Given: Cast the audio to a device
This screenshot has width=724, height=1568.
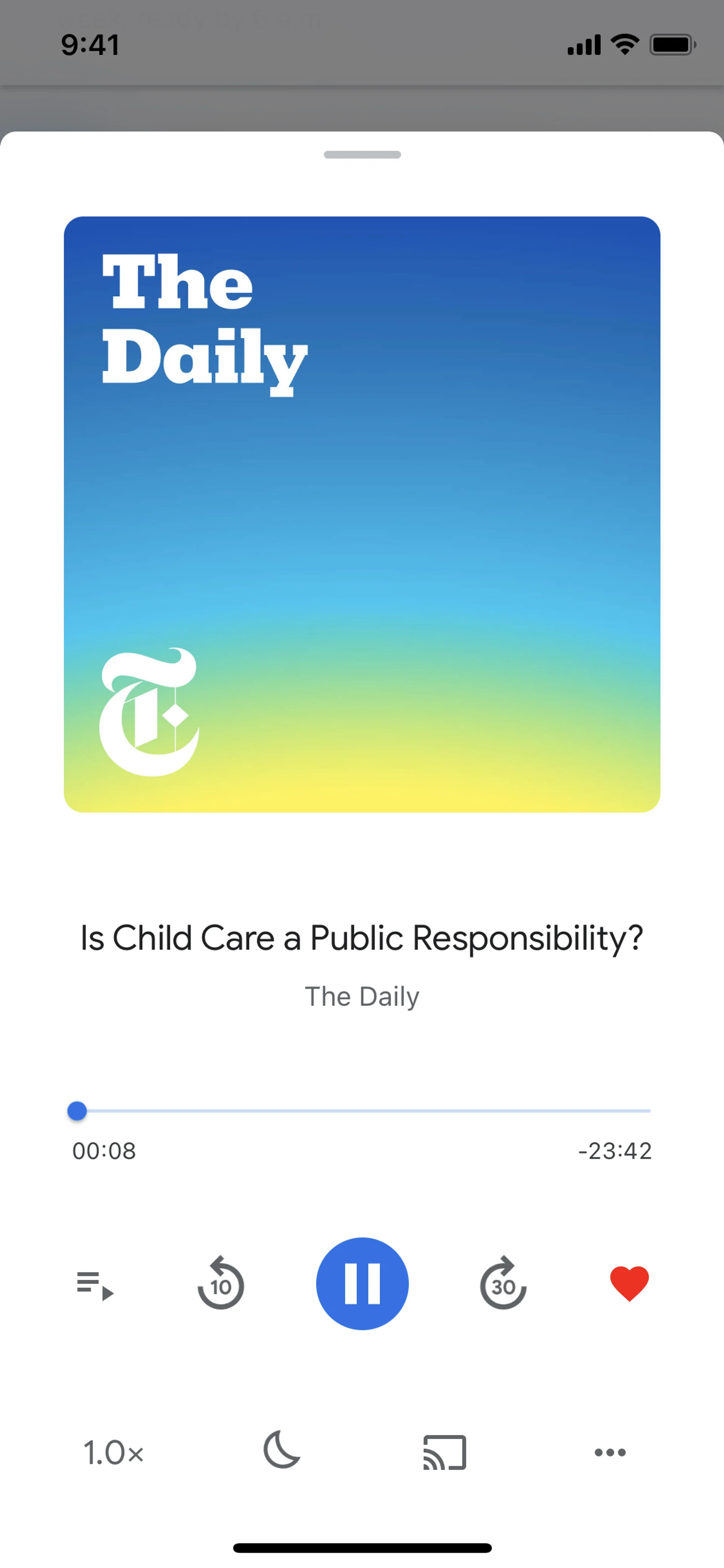Looking at the screenshot, I should [x=445, y=1452].
